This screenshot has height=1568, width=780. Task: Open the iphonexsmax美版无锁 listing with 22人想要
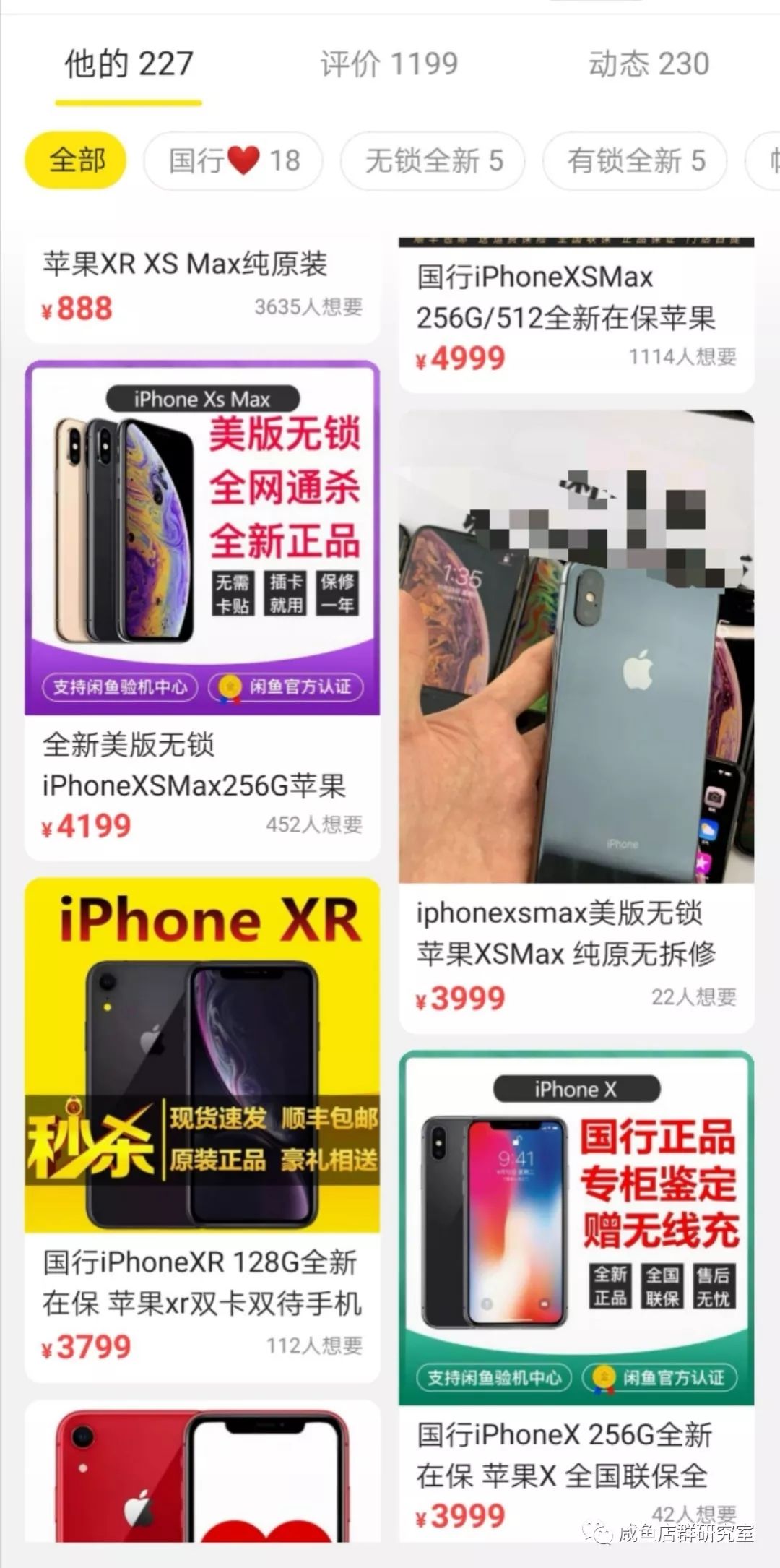576,722
